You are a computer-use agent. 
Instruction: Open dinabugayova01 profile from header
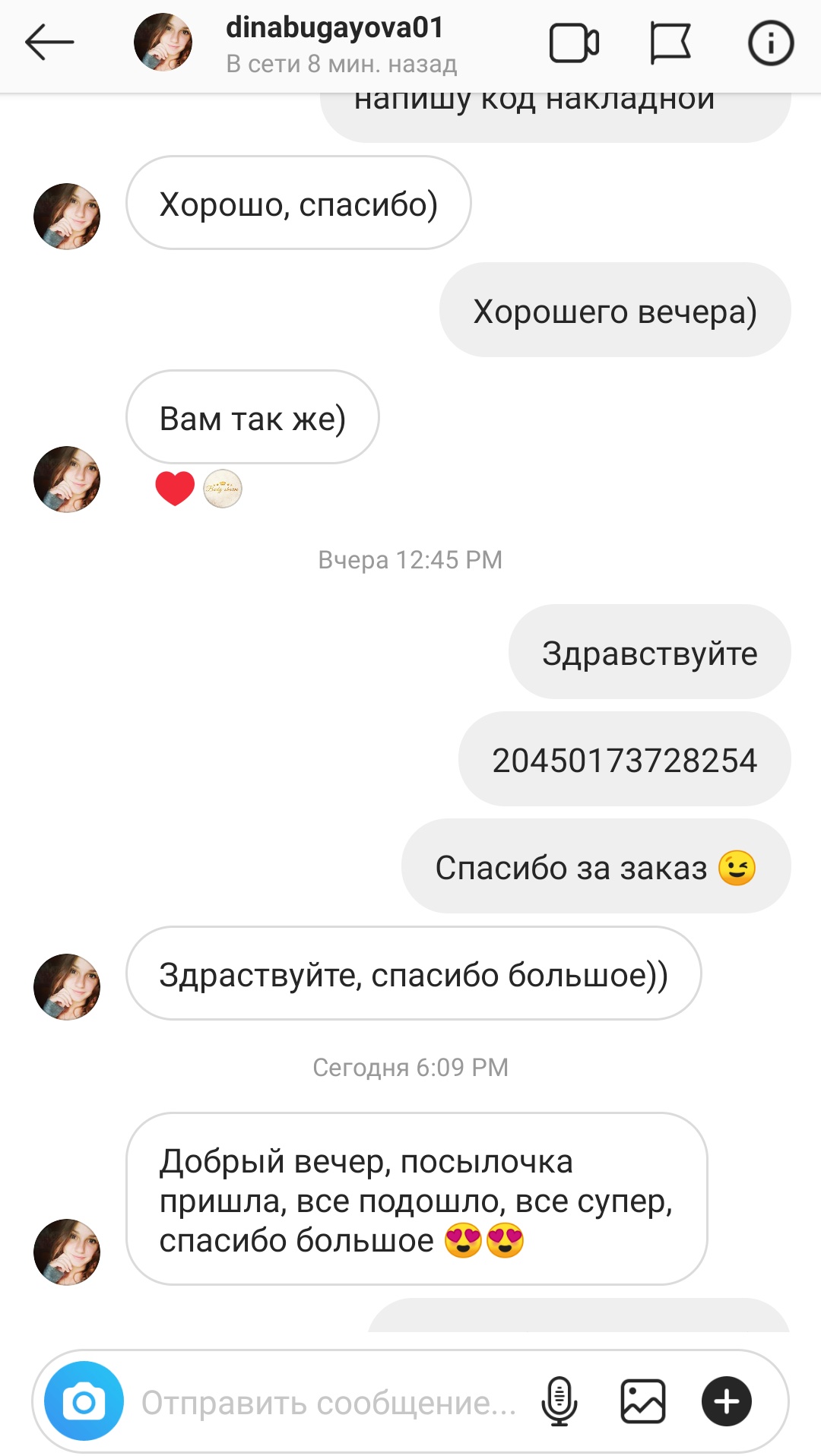coord(333,43)
